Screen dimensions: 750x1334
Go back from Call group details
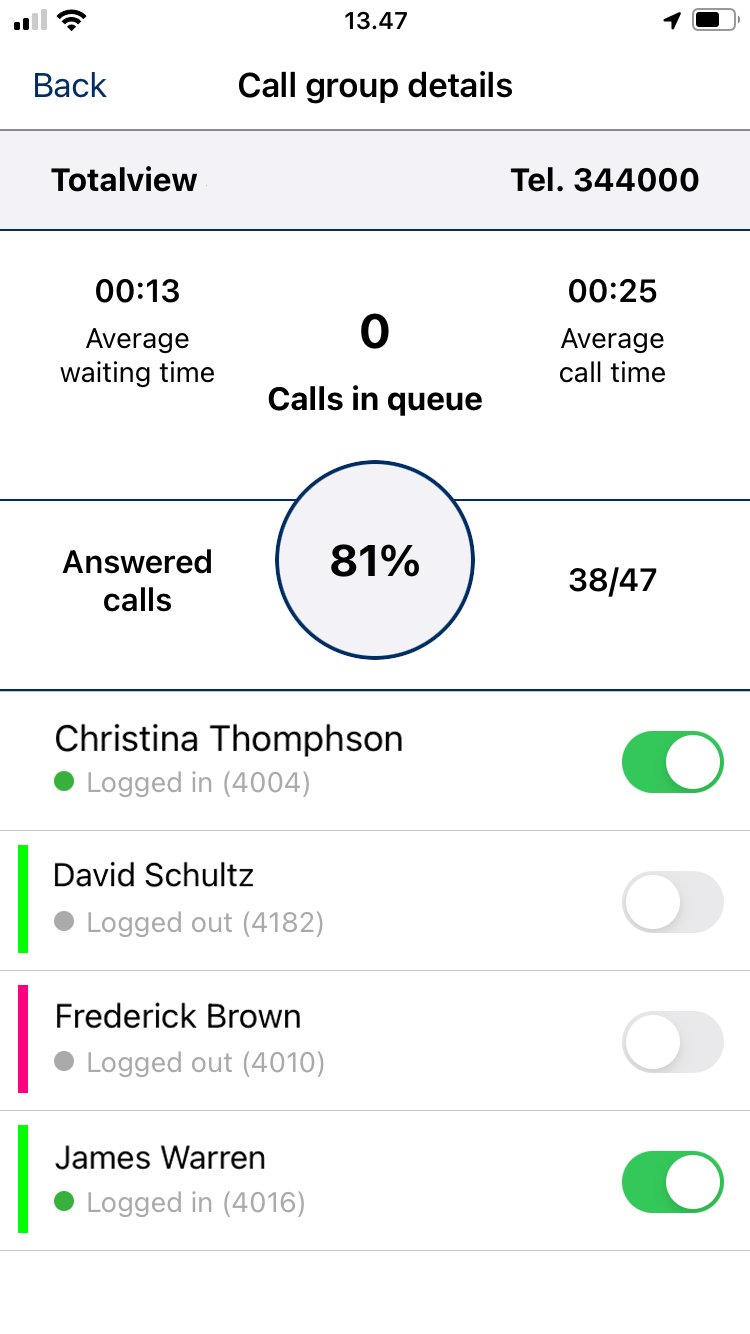point(69,86)
